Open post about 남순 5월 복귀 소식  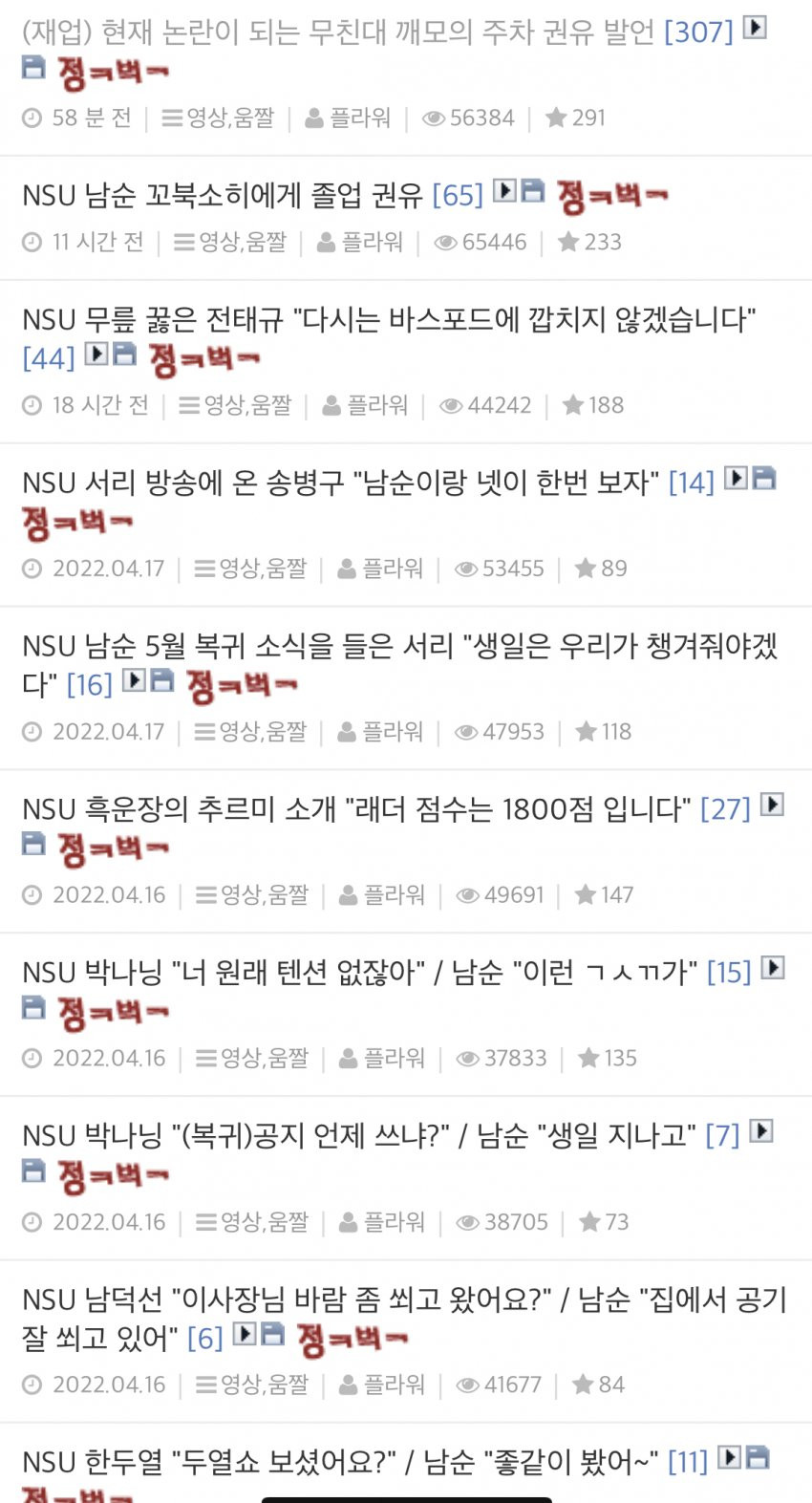click(399, 647)
